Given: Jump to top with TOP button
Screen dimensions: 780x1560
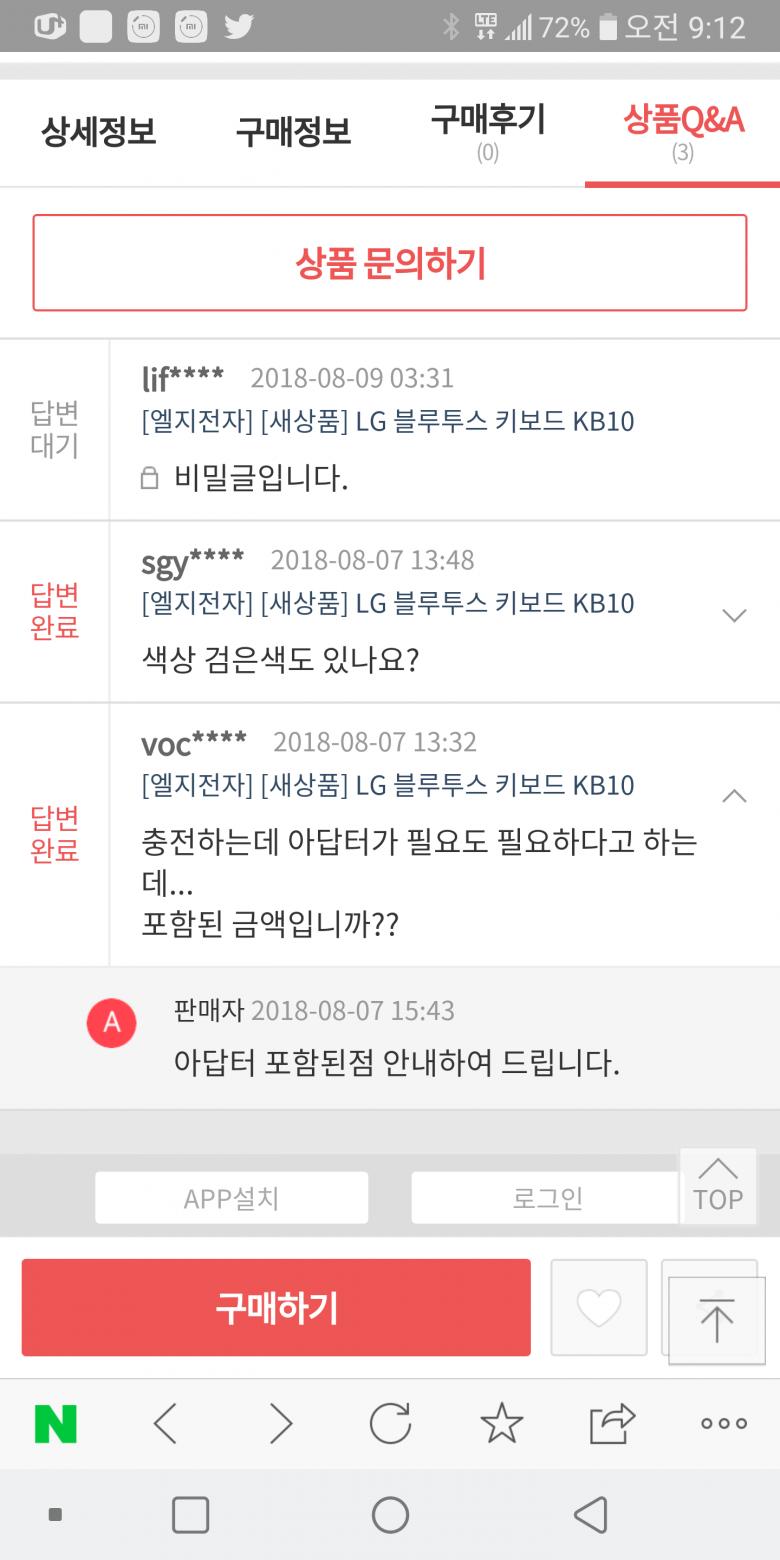Looking at the screenshot, I should pos(718,1185).
